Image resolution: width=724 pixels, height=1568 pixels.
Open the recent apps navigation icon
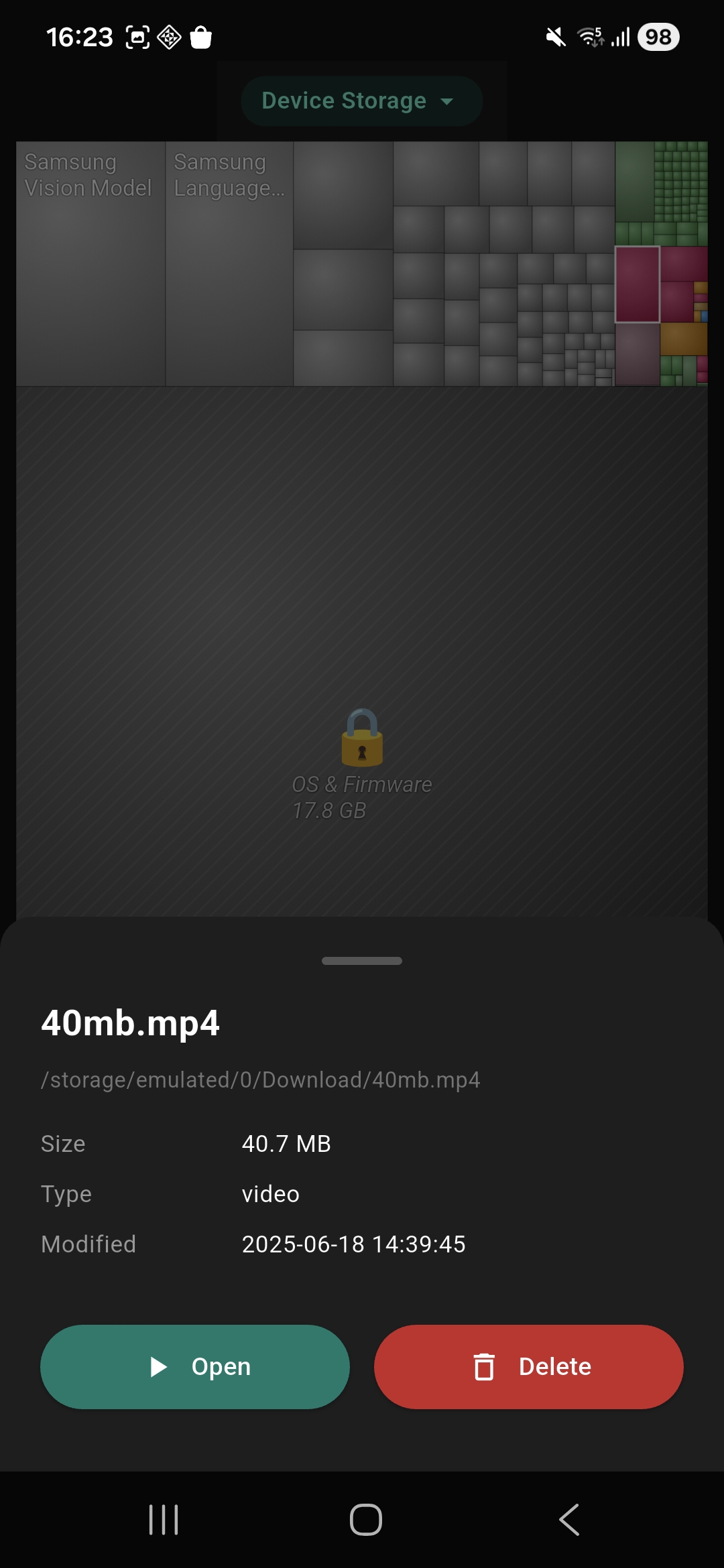coord(163,1519)
